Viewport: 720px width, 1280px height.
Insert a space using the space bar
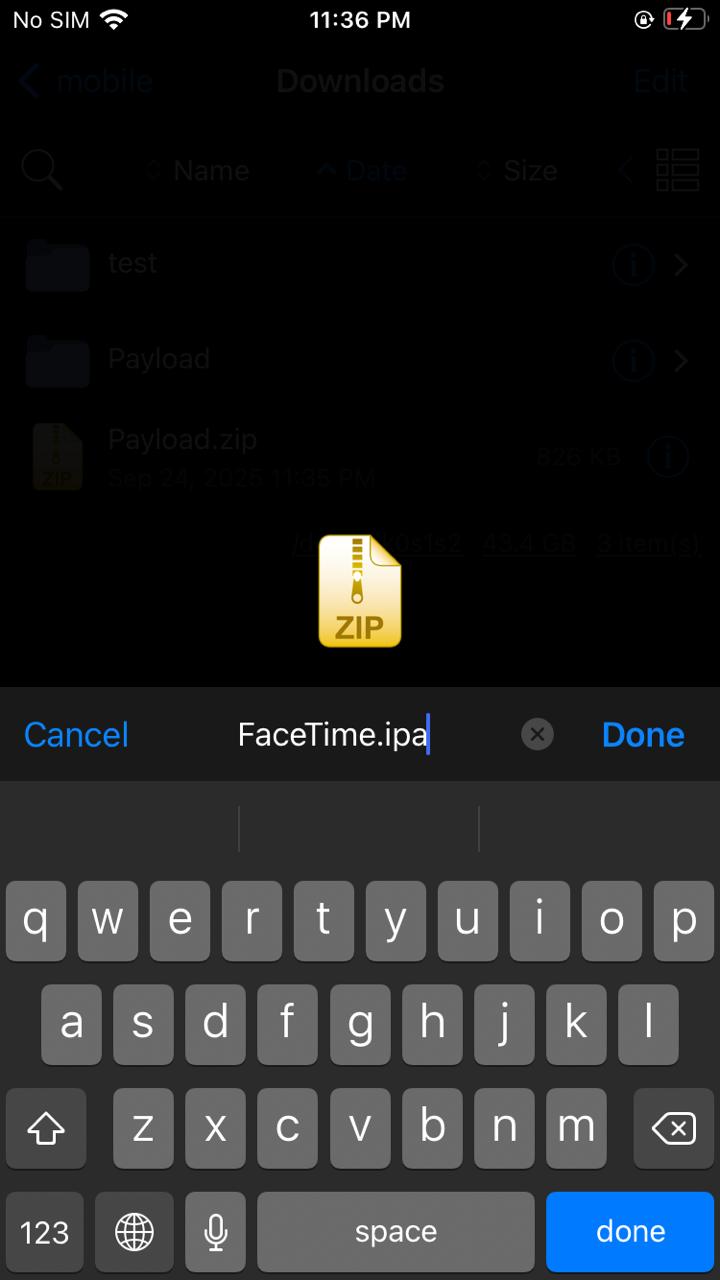396,1231
